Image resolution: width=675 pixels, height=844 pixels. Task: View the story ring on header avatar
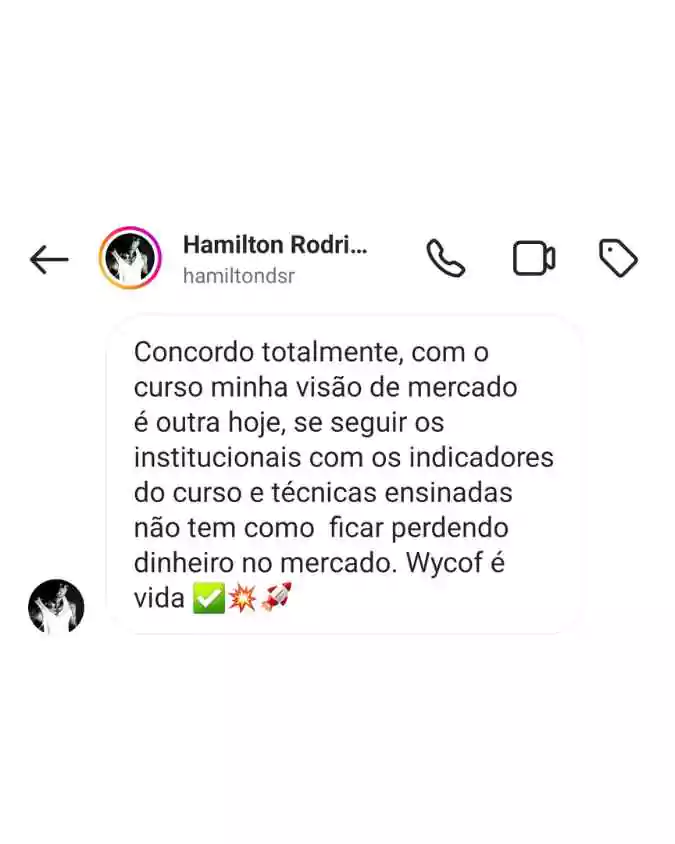(130, 259)
